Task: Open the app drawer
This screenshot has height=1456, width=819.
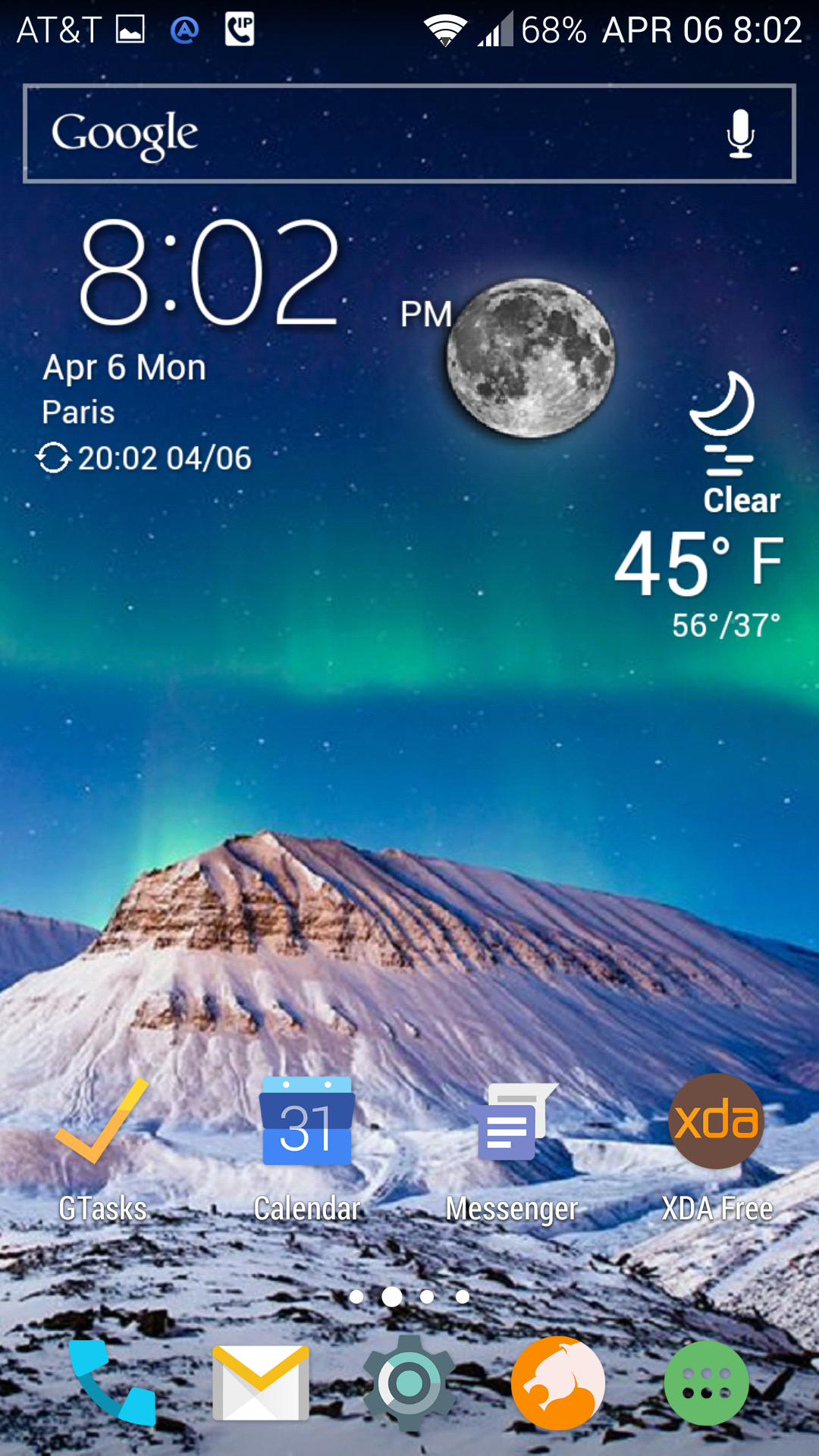Action: tap(707, 1383)
